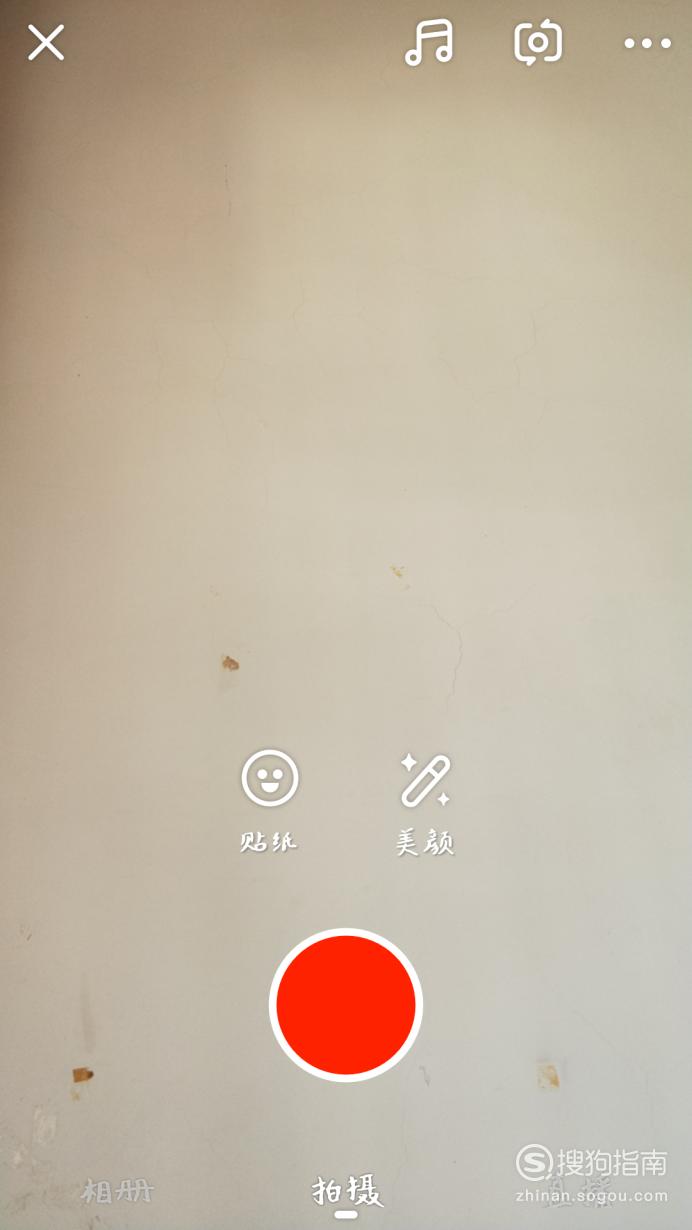Flip the camera
Screen dimensions: 692x1230
pyautogui.click(x=538, y=43)
